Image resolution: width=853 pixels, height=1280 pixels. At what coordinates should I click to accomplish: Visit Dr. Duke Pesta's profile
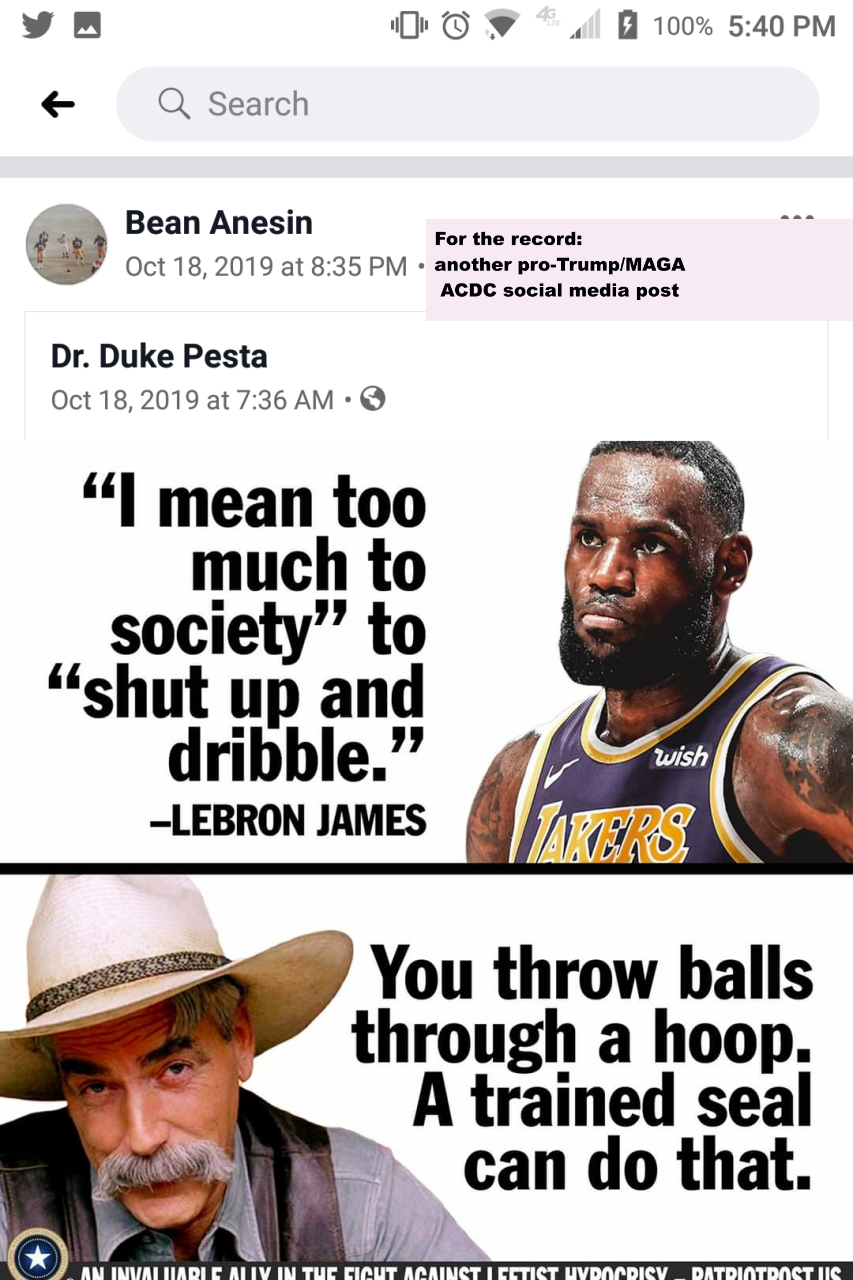pyautogui.click(x=159, y=356)
